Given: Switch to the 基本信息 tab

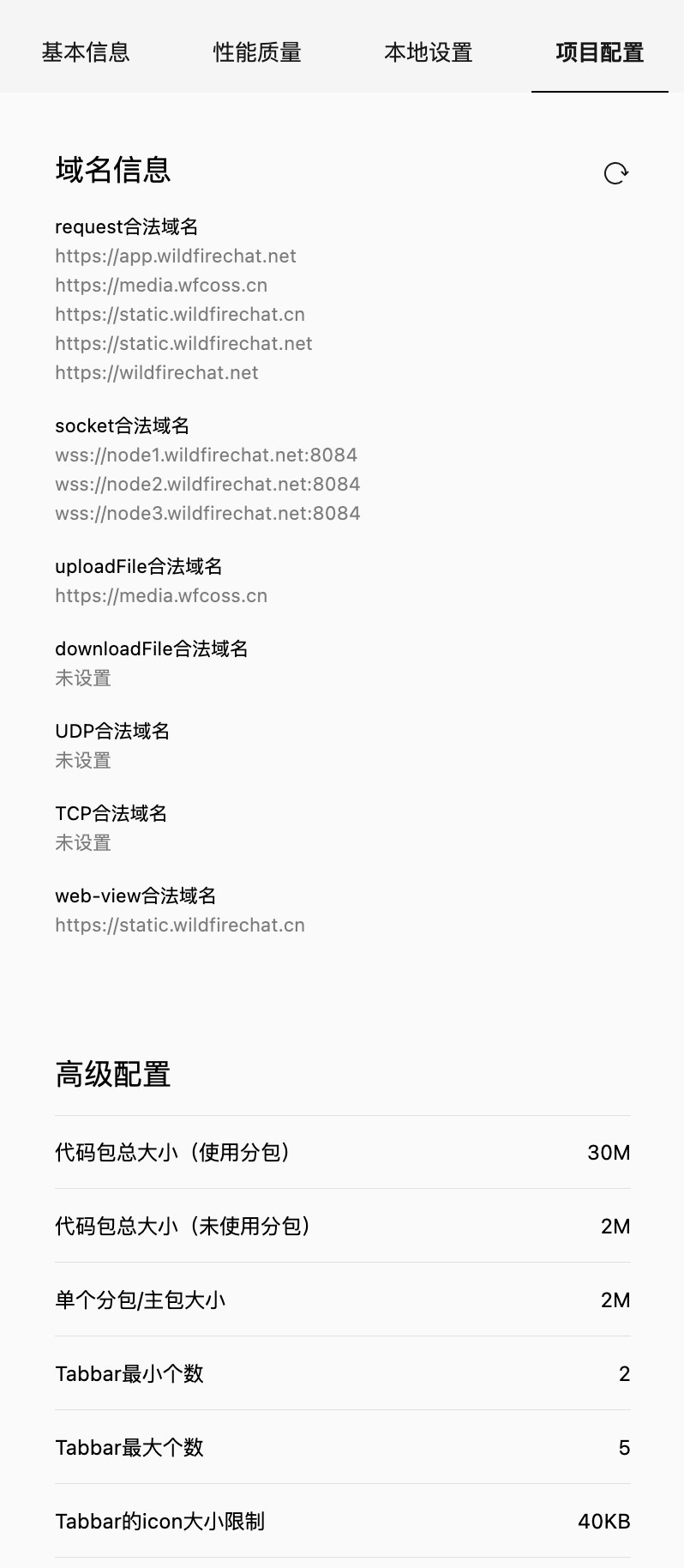Looking at the screenshot, I should point(83,52).
